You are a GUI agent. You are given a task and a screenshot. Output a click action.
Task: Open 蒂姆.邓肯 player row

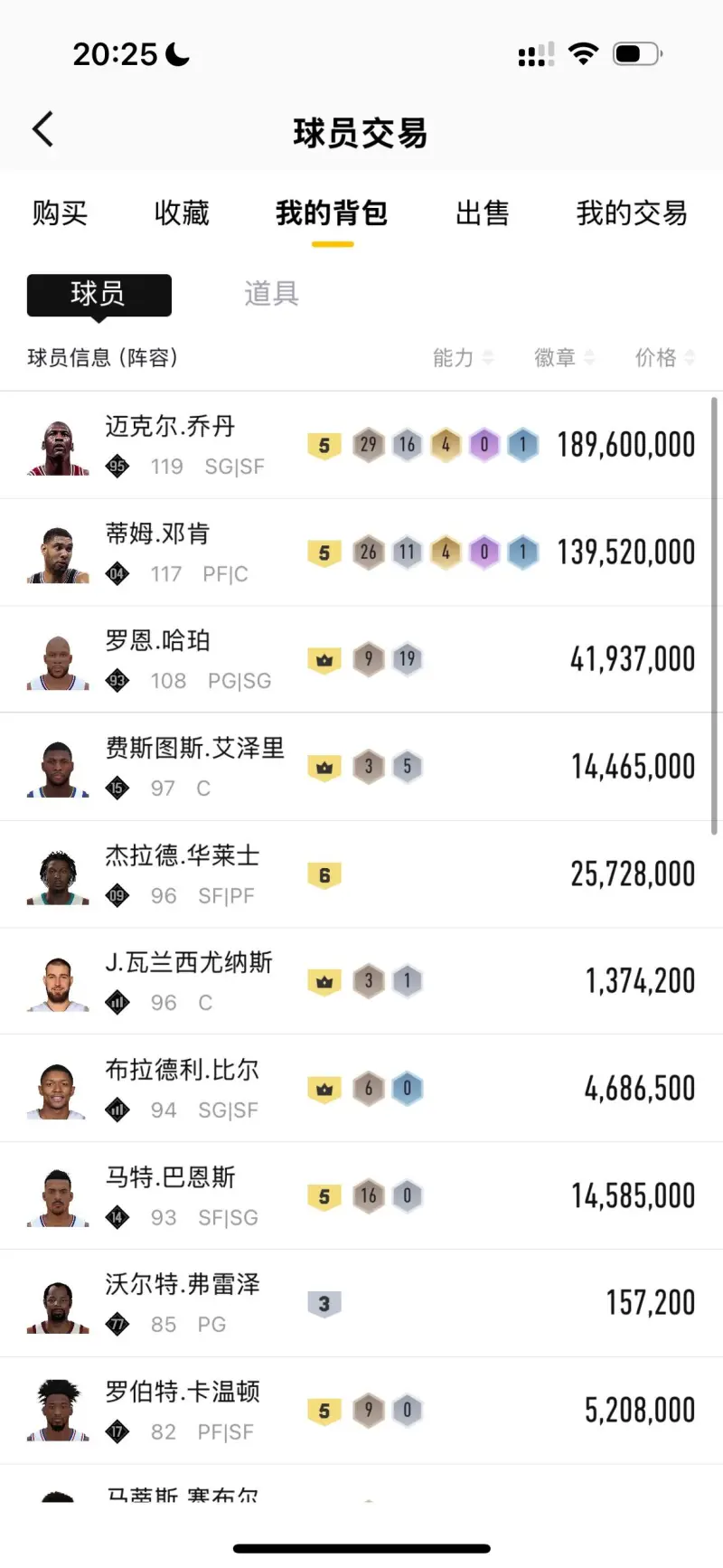[361, 553]
